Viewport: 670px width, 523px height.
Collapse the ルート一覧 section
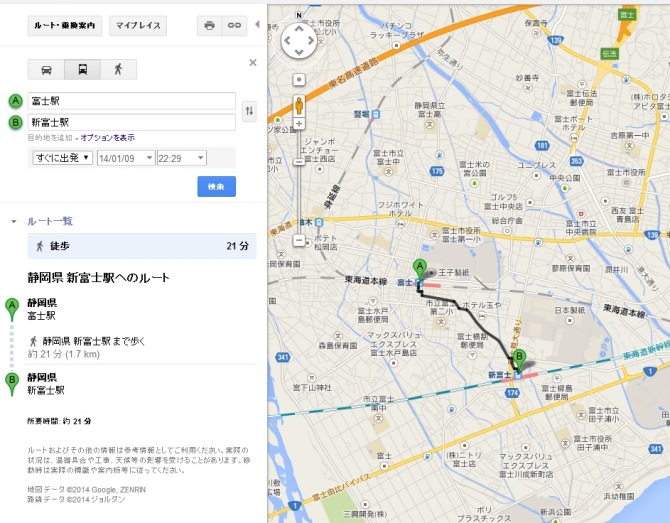(14, 220)
